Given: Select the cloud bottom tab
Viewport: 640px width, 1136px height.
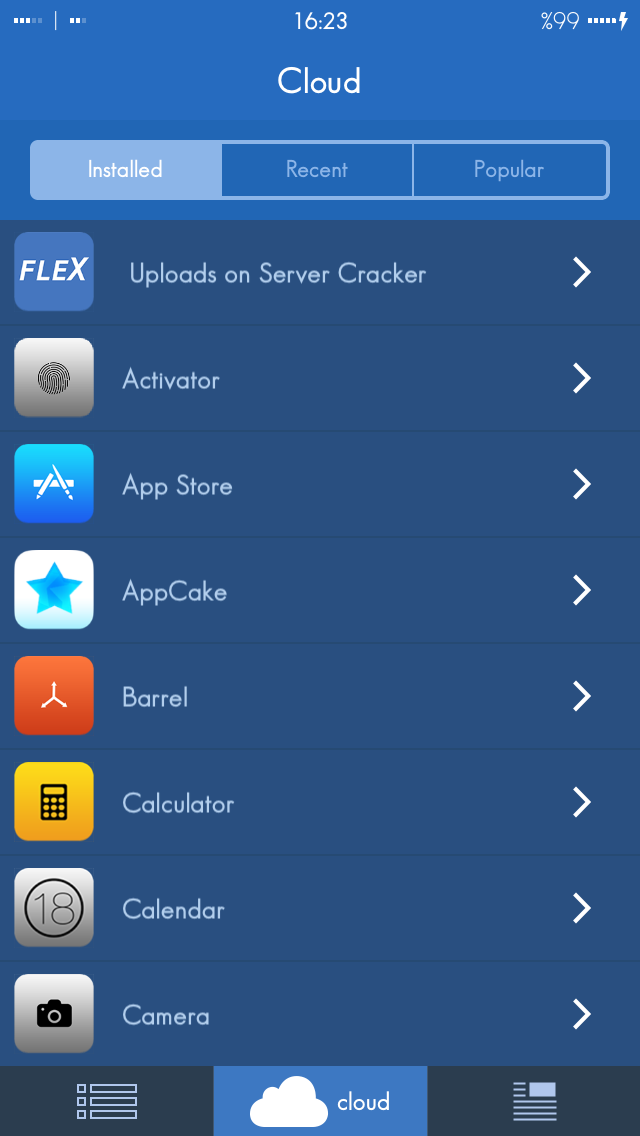Looking at the screenshot, I should pyautogui.click(x=320, y=1101).
